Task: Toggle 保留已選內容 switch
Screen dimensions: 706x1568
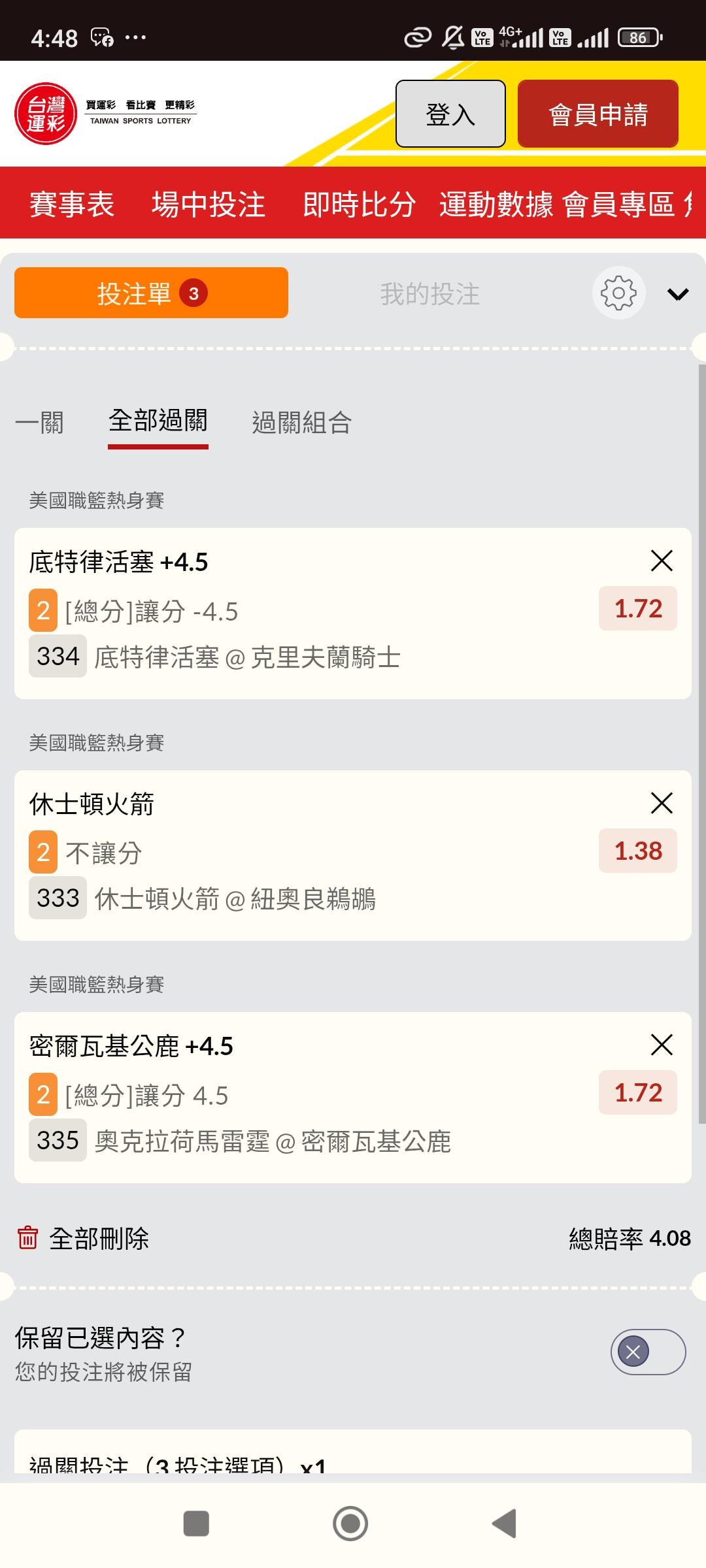Action: 648,1352
